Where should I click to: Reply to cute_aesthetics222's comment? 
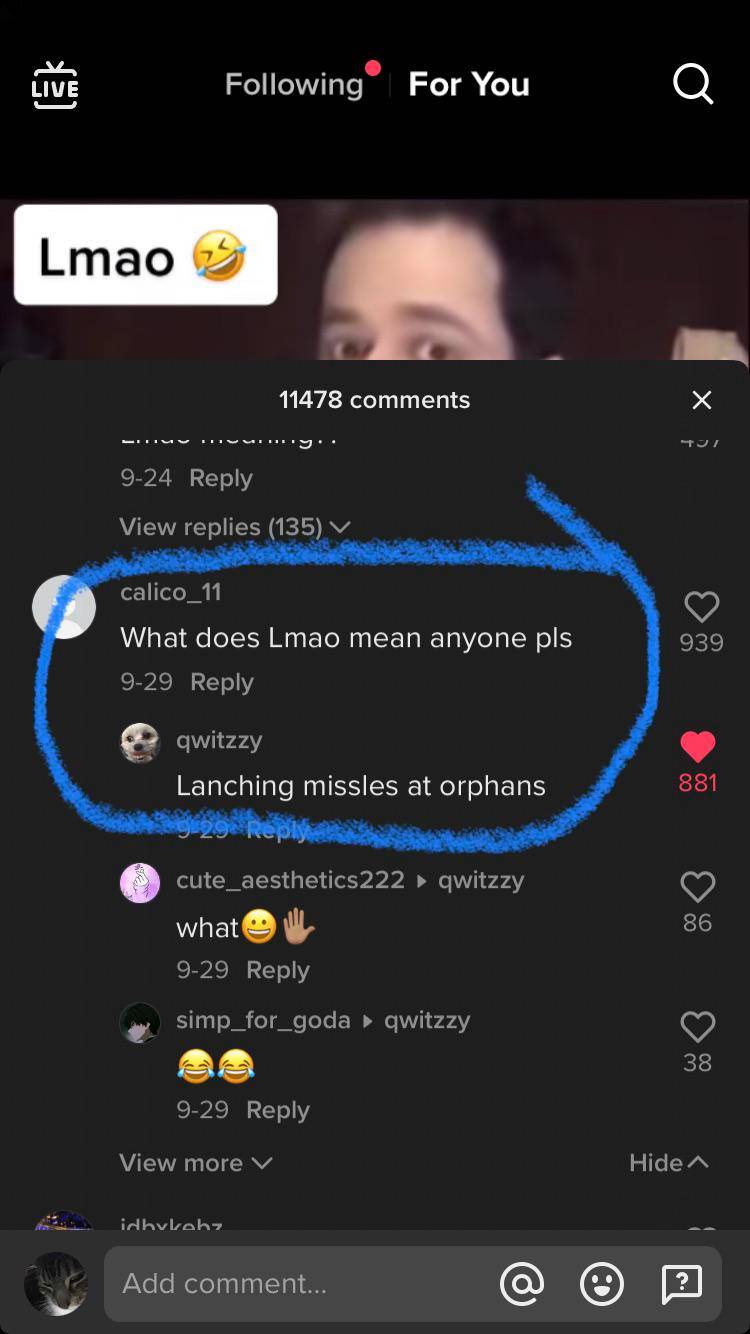(x=277, y=970)
